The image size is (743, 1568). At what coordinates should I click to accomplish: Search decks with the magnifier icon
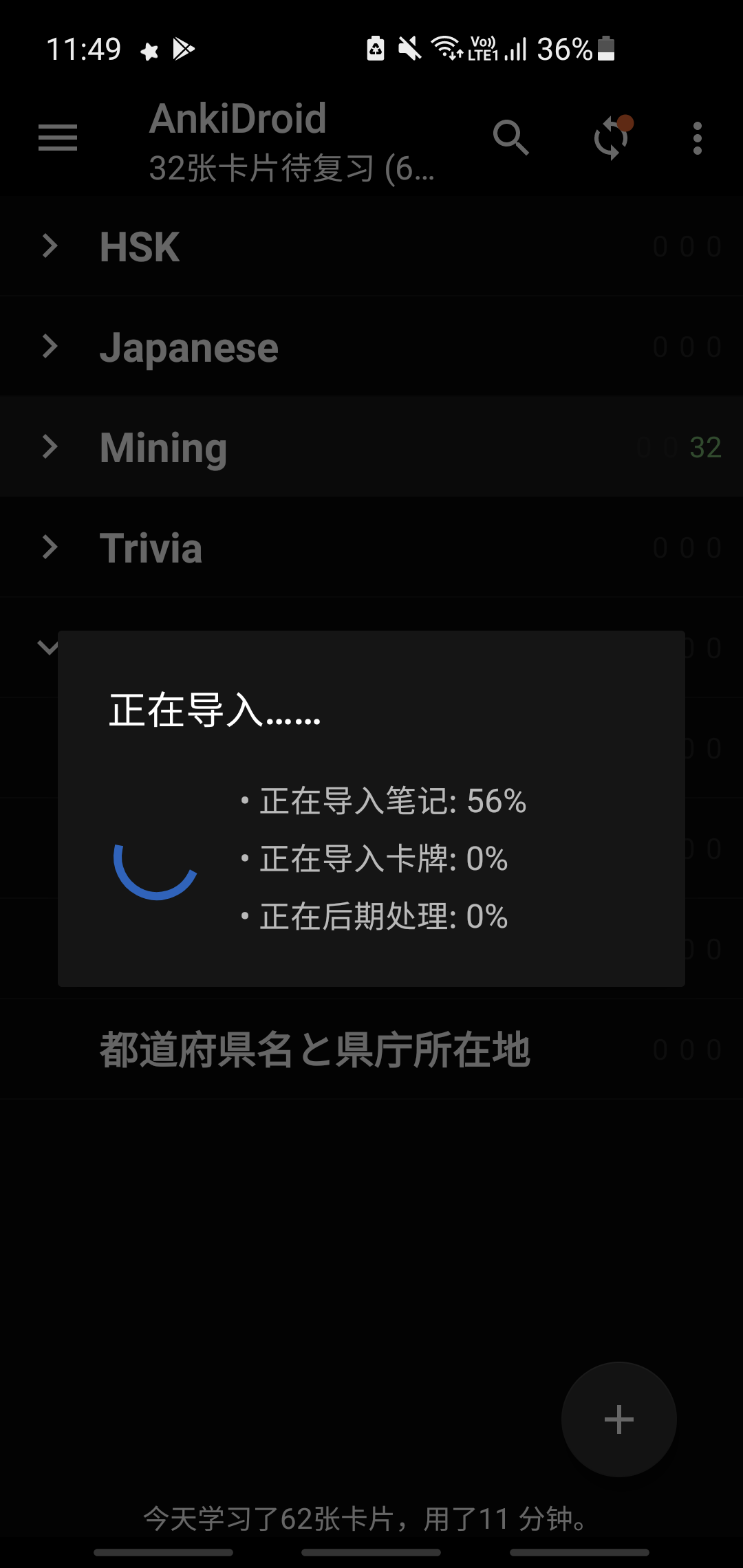tap(511, 138)
